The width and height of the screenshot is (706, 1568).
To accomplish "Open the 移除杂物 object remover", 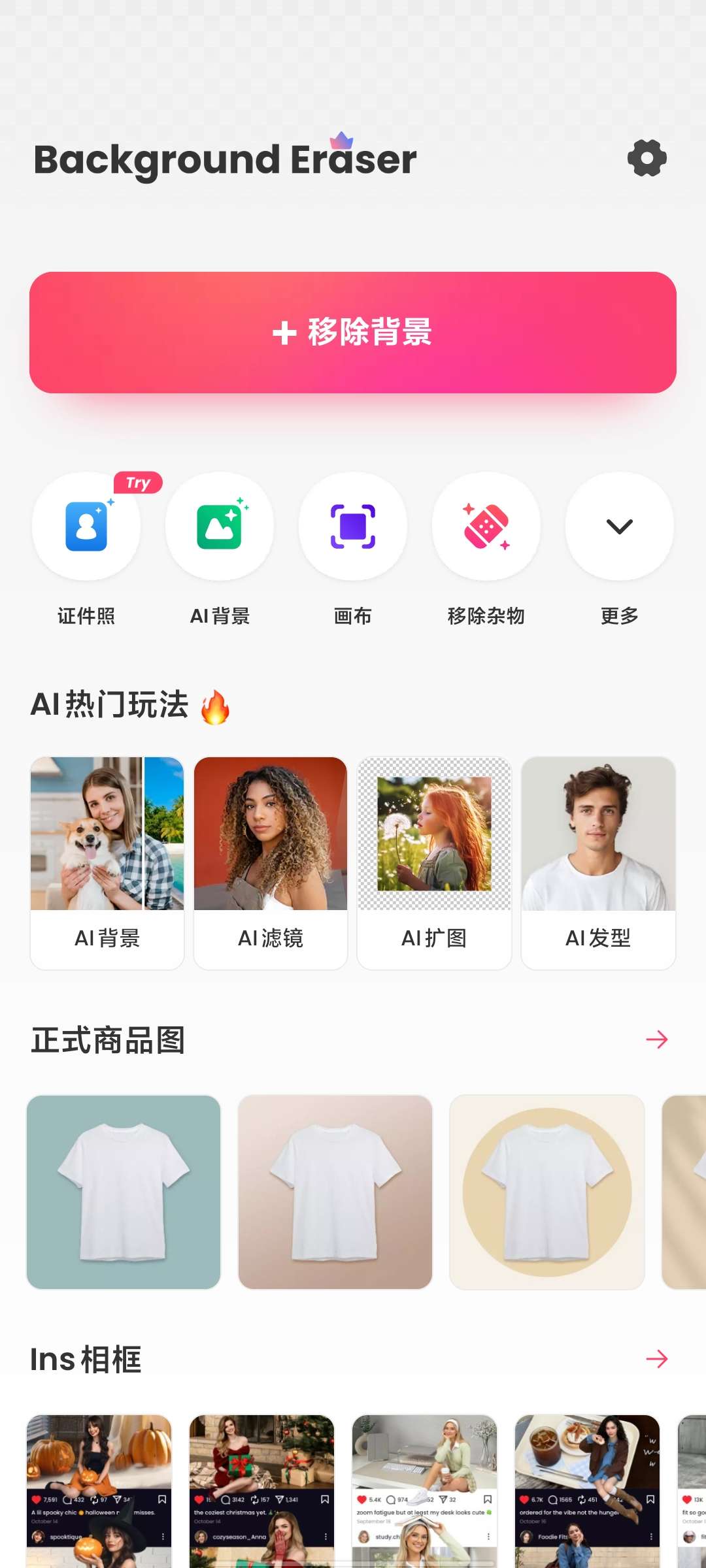I will (x=486, y=527).
